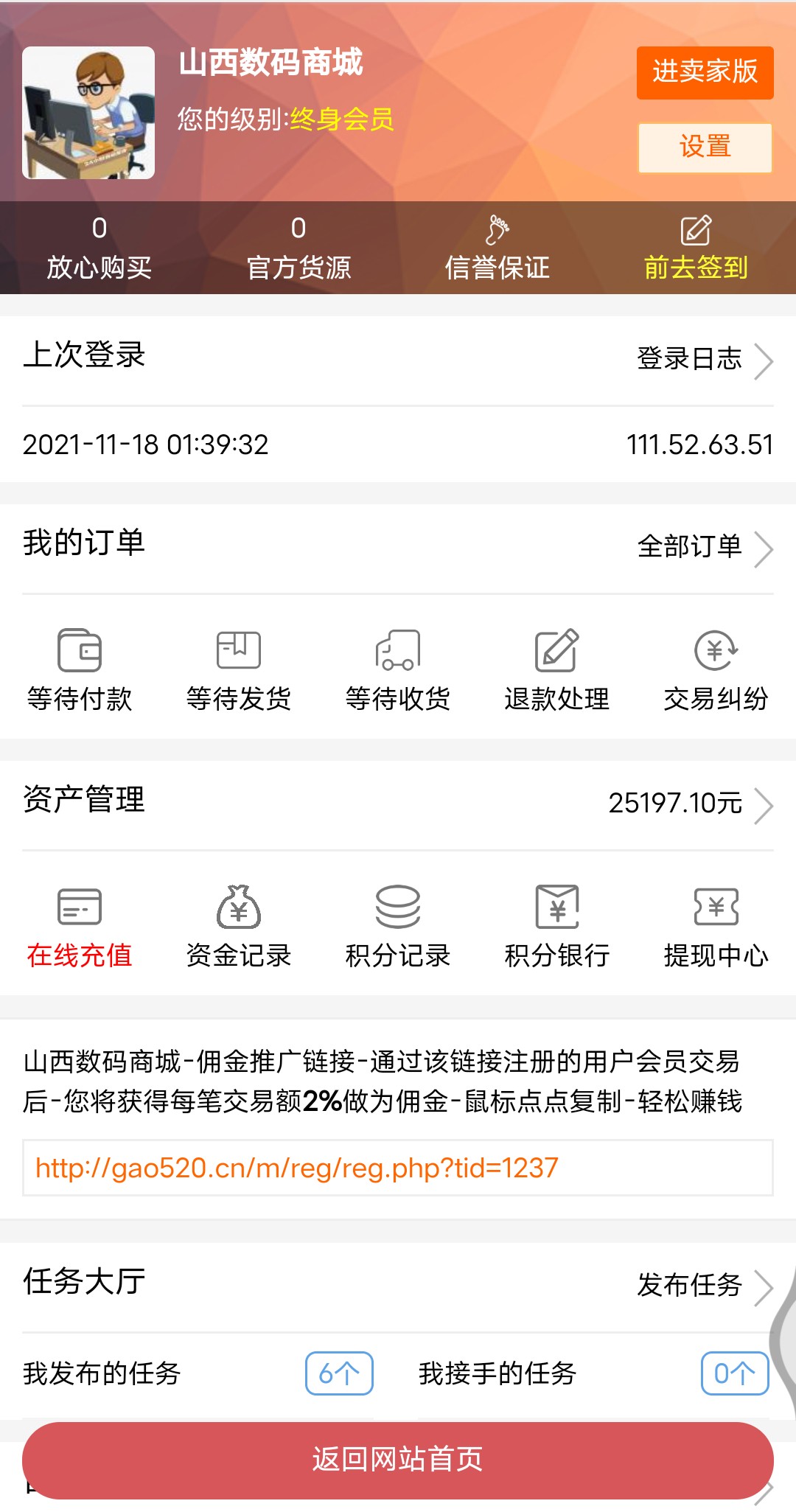
Task: Open orders awaiting receipt (等待收货)
Action: (x=398, y=669)
